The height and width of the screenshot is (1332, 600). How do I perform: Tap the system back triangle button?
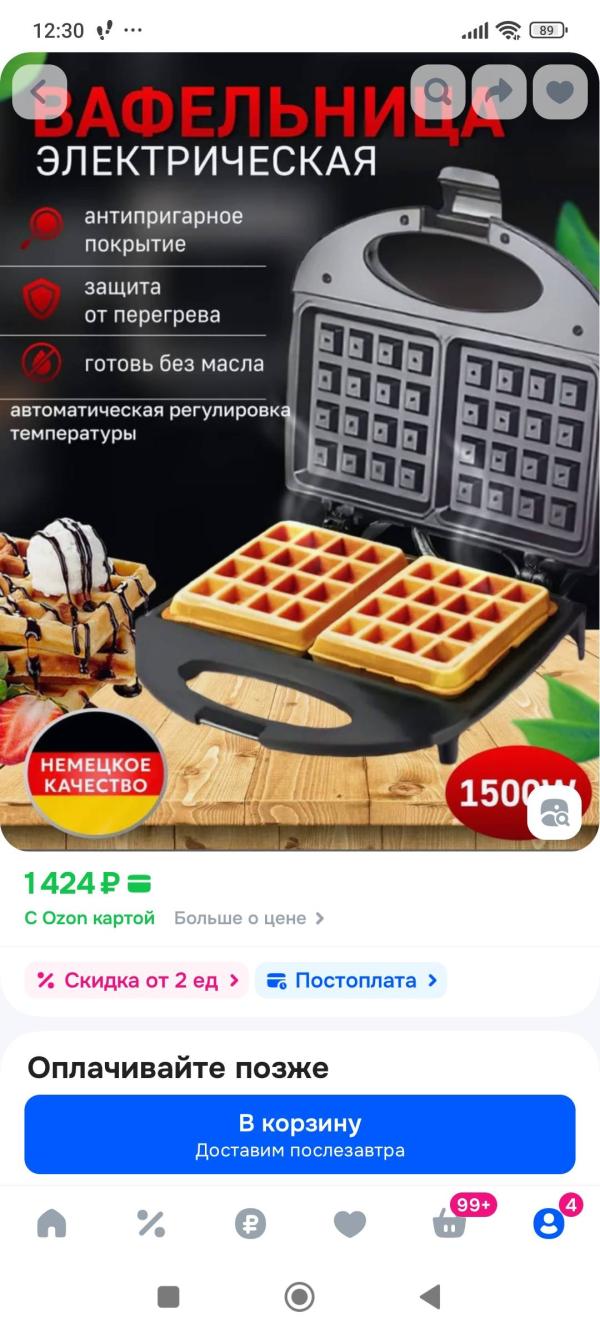coord(430,1297)
